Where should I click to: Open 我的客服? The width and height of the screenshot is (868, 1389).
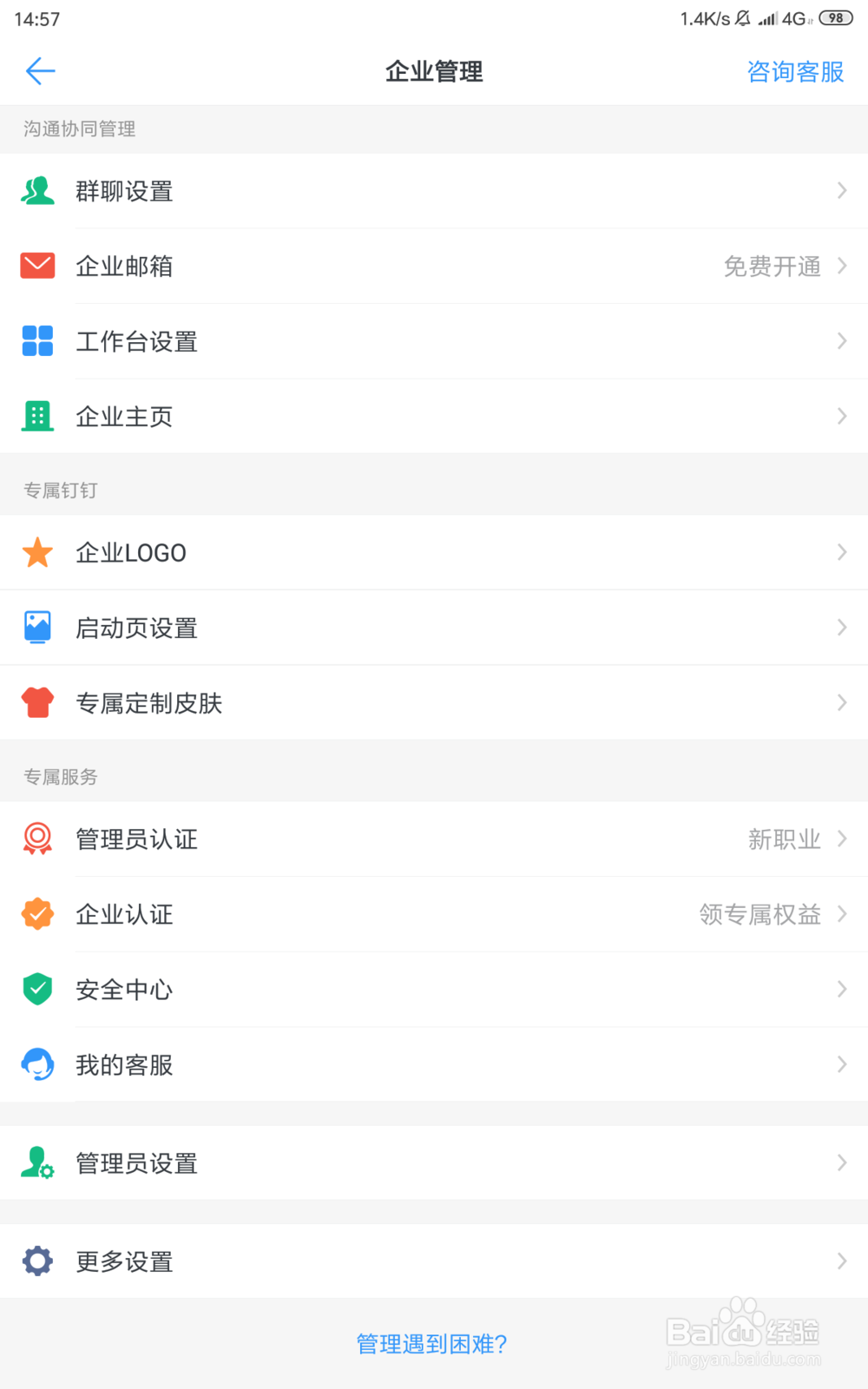(434, 1064)
